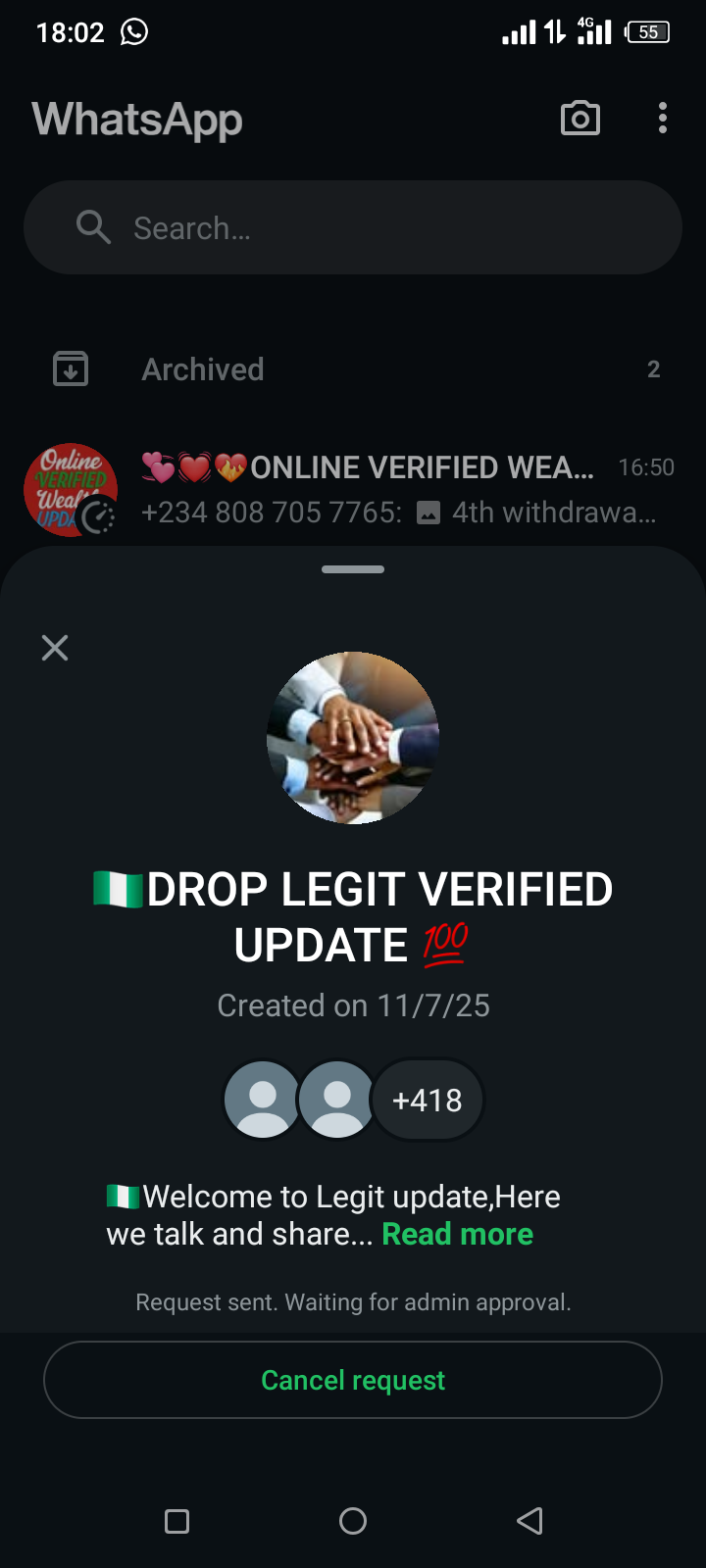Cancel the group join request
This screenshot has width=706, height=1568.
353,1380
